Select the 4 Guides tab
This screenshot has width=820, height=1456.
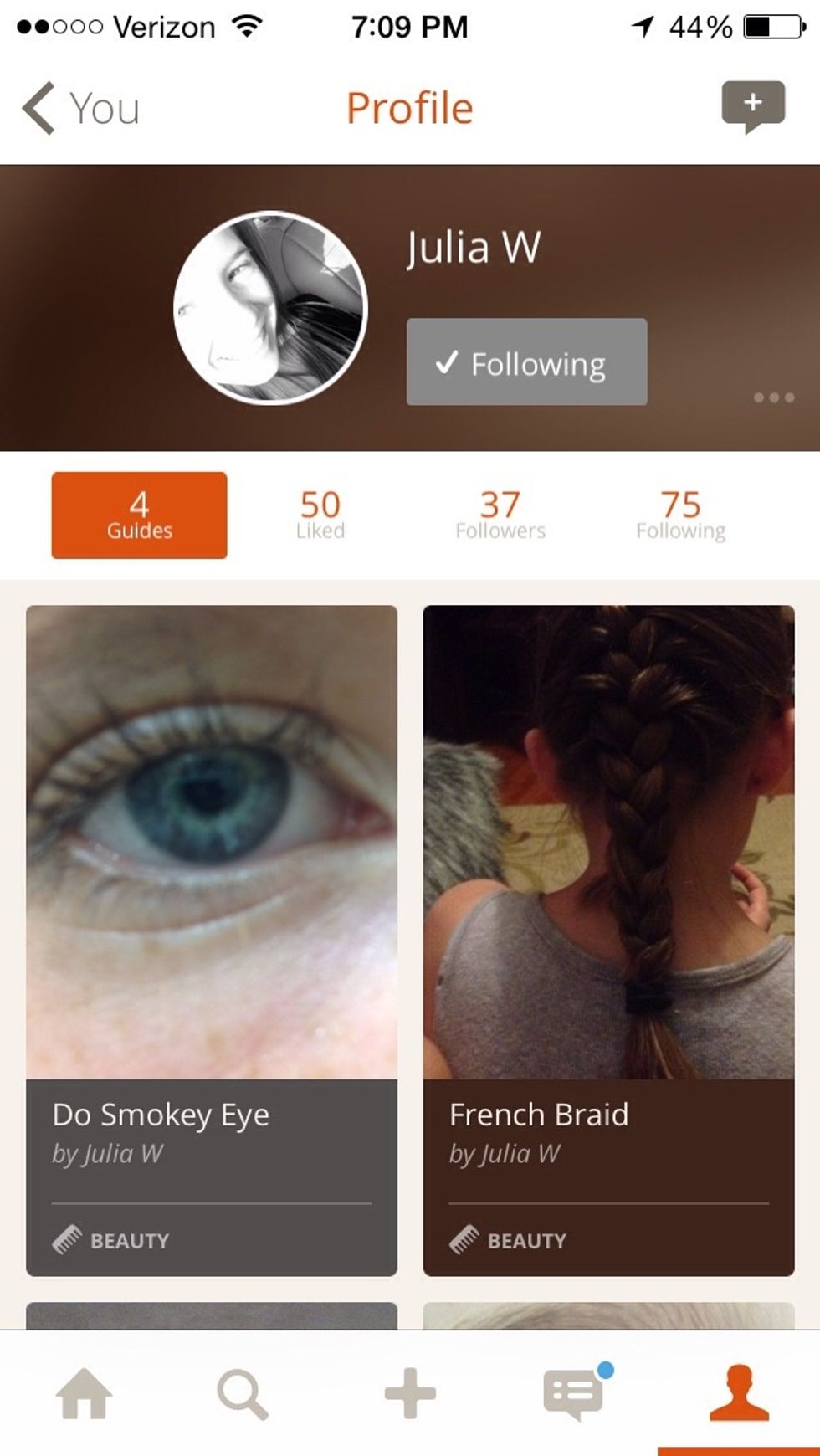click(139, 515)
